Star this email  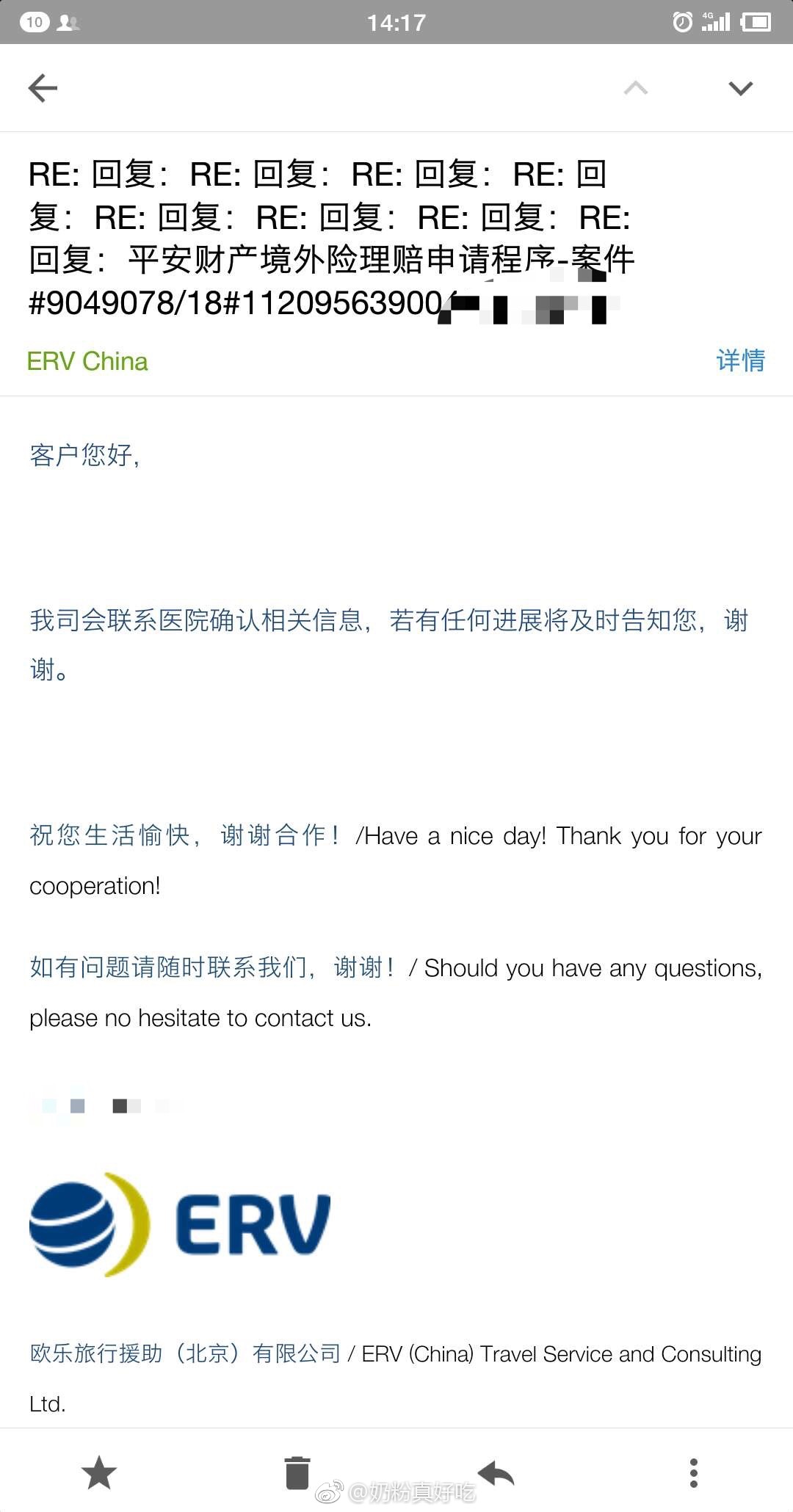99,1473
